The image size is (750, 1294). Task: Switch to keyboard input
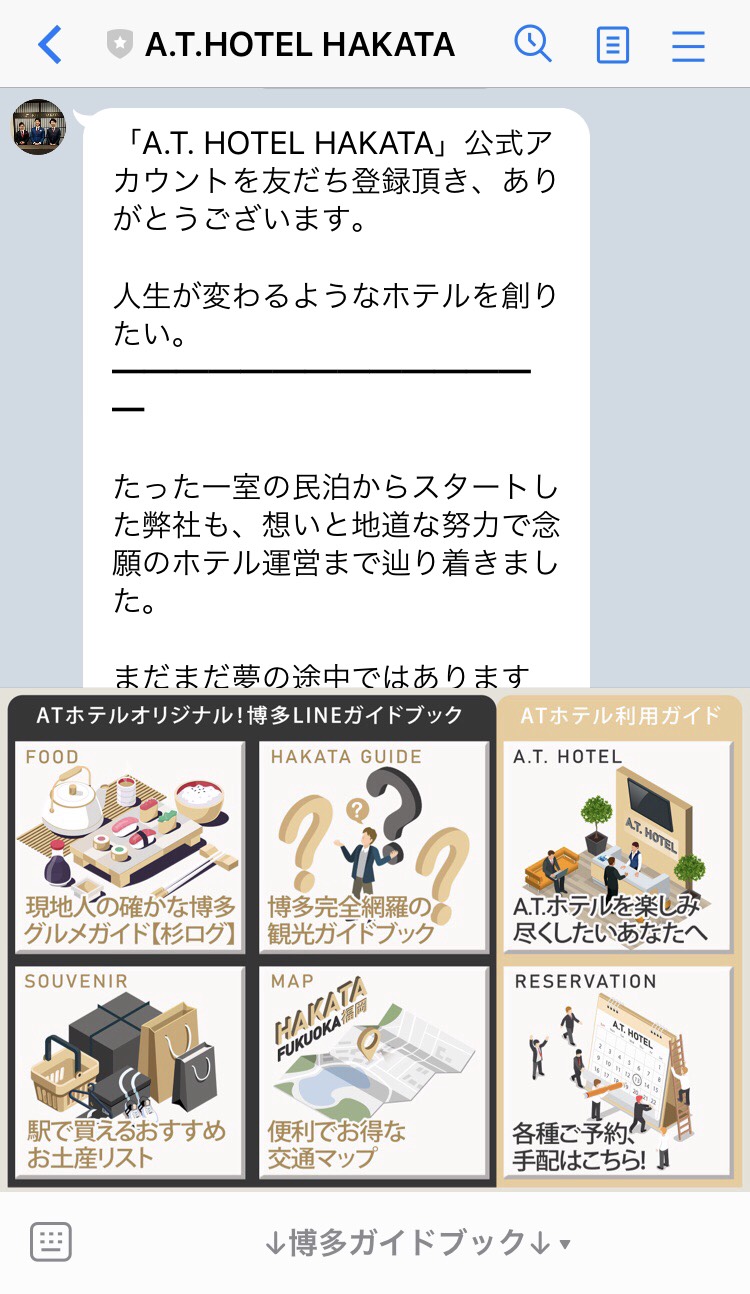point(51,1242)
